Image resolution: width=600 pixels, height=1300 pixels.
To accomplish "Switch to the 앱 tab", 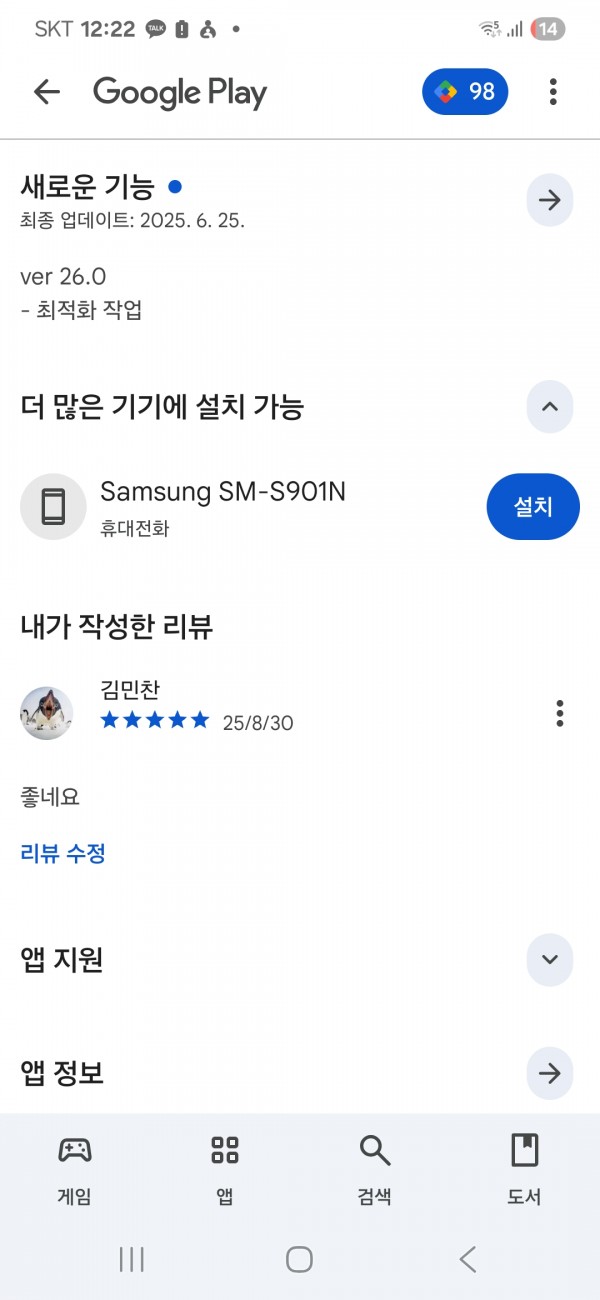I will click(x=225, y=1169).
